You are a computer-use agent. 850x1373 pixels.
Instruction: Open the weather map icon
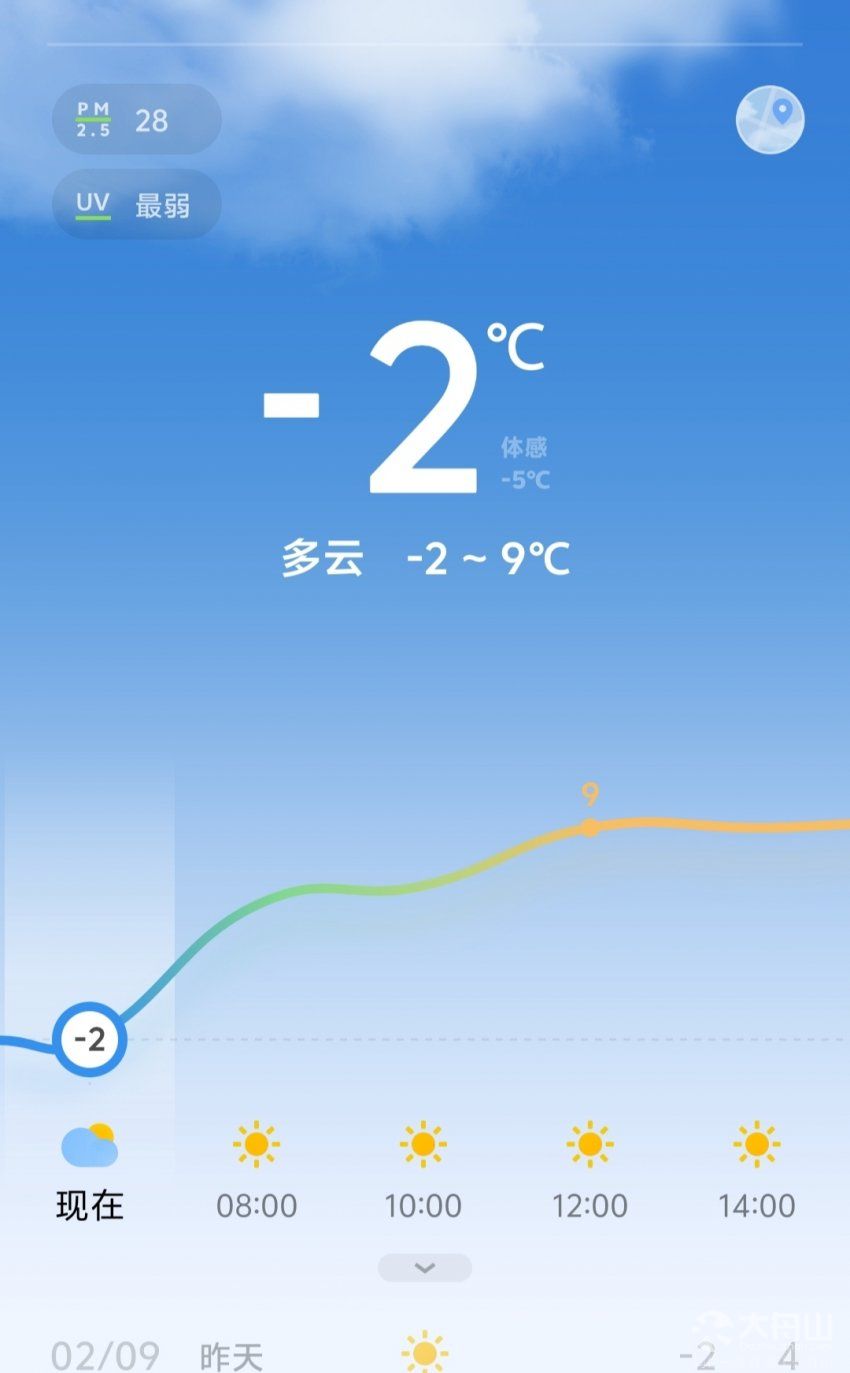point(769,120)
